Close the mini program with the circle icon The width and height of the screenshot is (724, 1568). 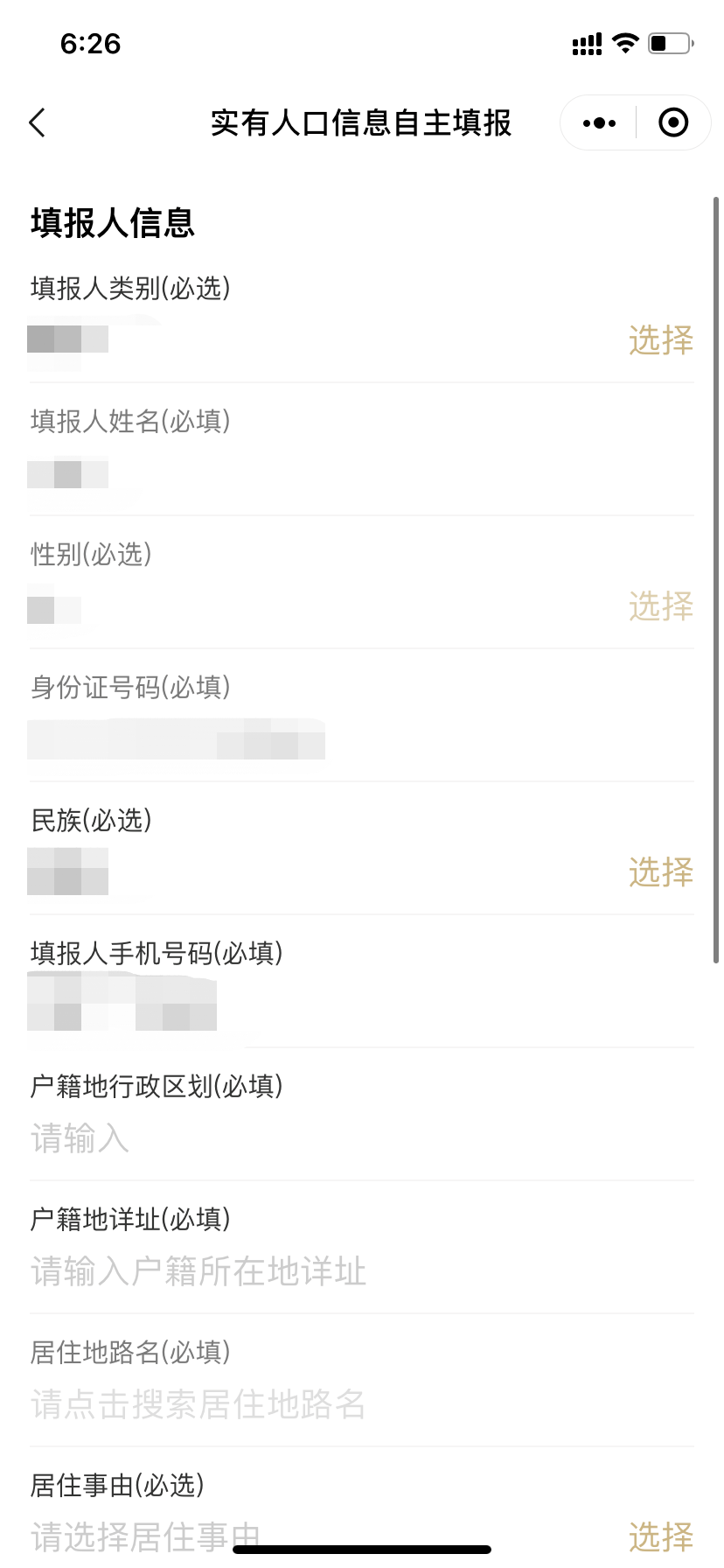[672, 123]
